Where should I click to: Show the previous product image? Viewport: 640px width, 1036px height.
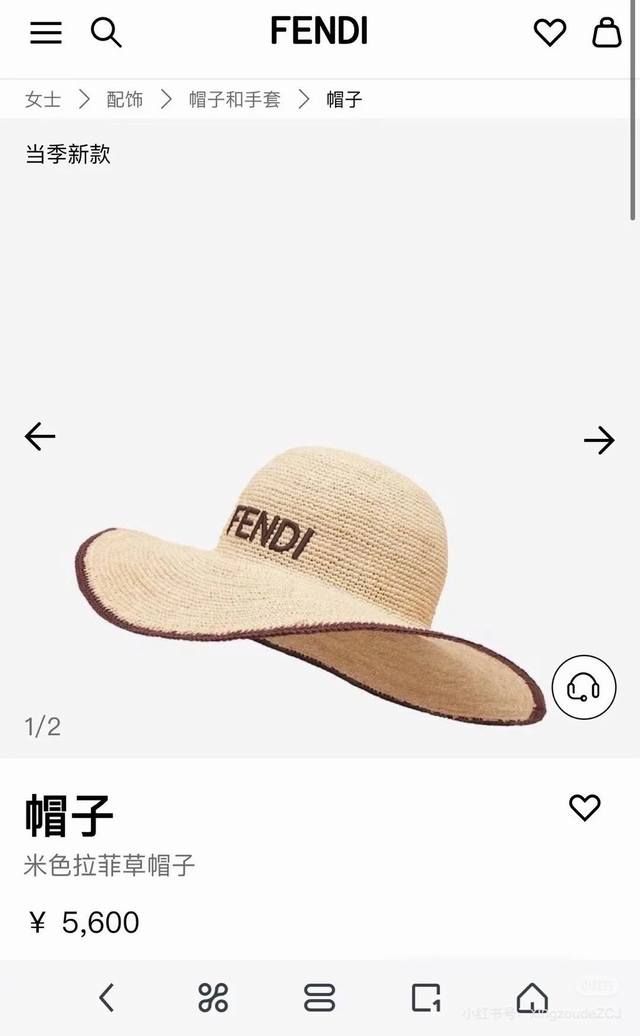pos(40,437)
